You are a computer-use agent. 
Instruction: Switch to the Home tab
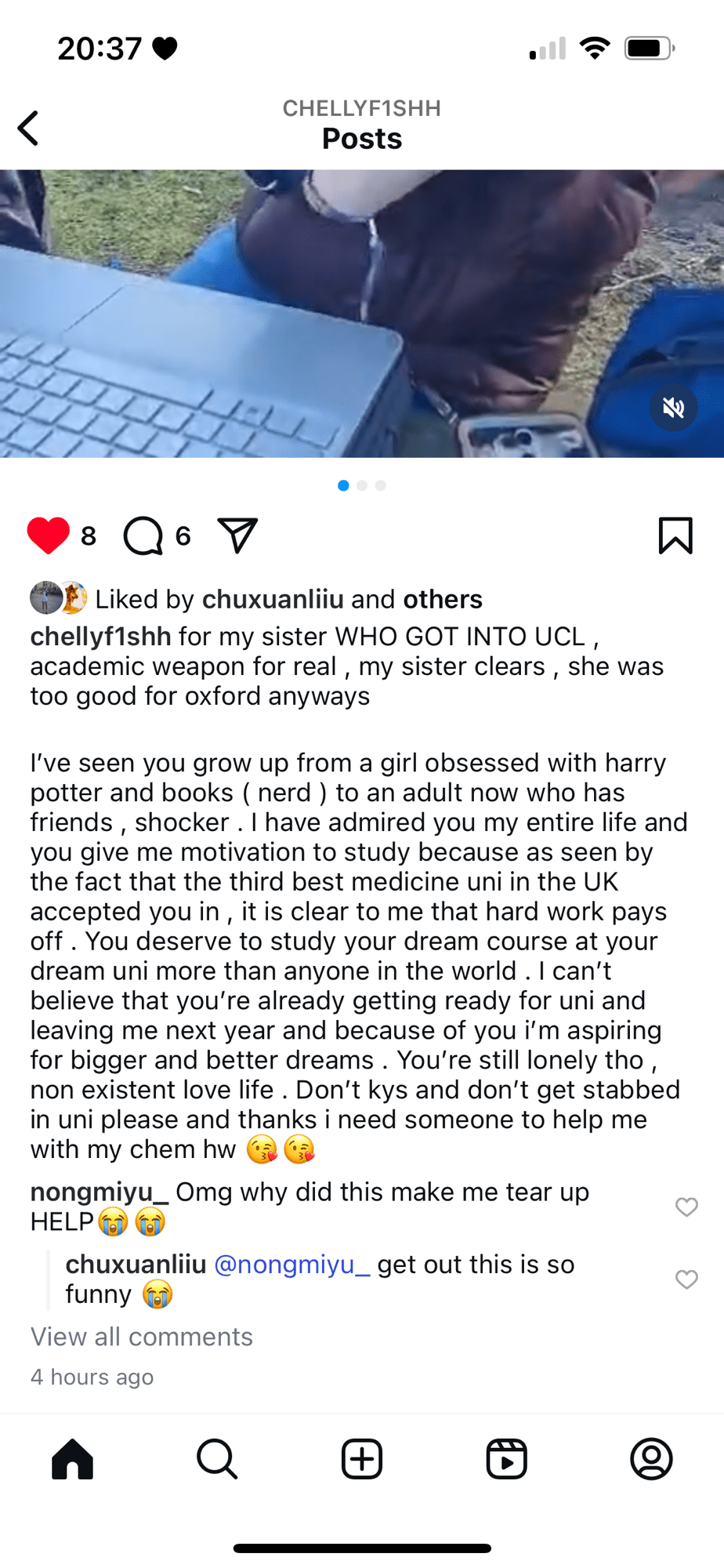72,1459
